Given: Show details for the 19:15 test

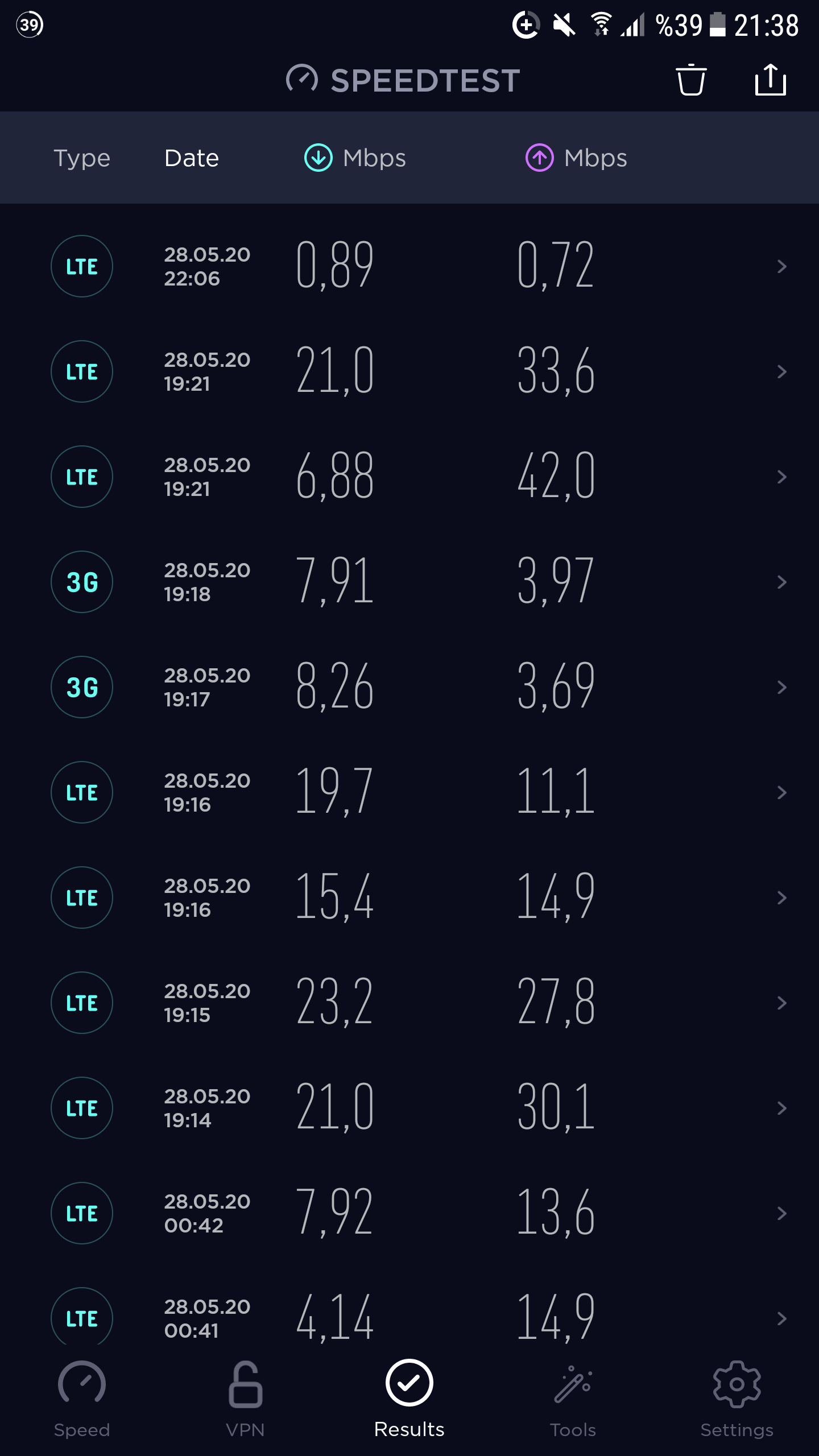Looking at the screenshot, I should tap(409, 1003).
